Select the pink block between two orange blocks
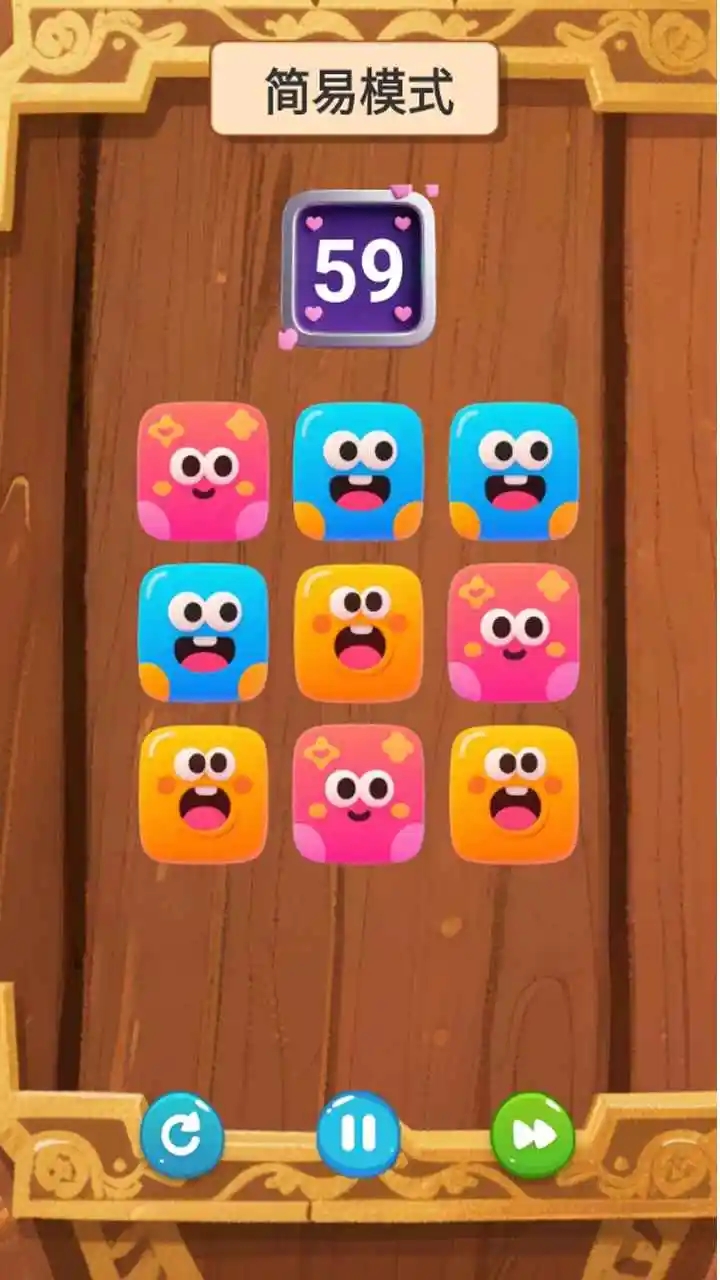Viewport: 720px width, 1280px height. (358, 794)
